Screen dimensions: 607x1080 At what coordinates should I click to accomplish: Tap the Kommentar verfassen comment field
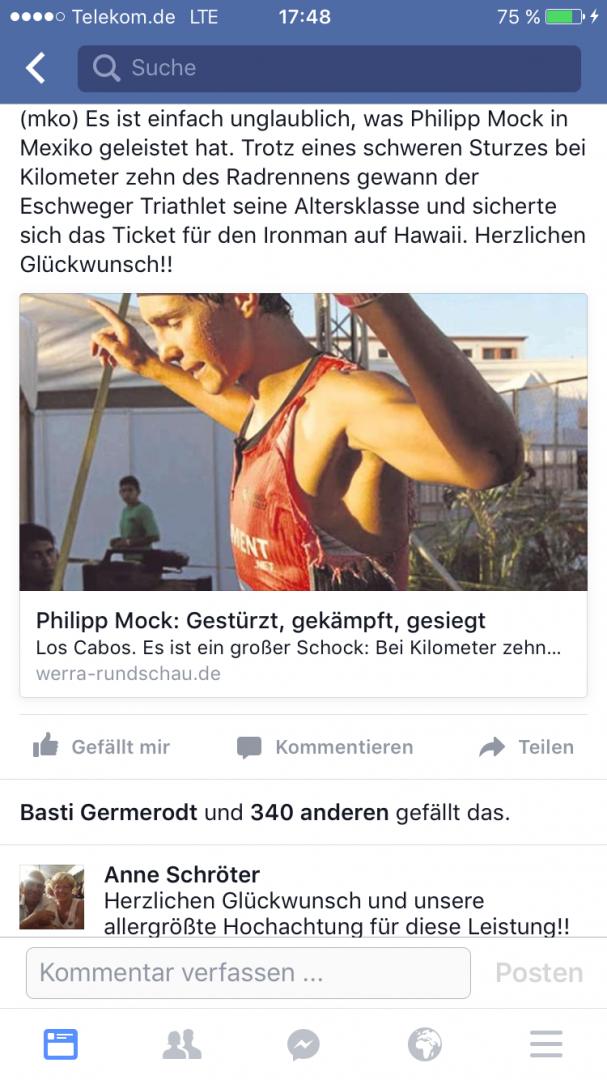(248, 973)
